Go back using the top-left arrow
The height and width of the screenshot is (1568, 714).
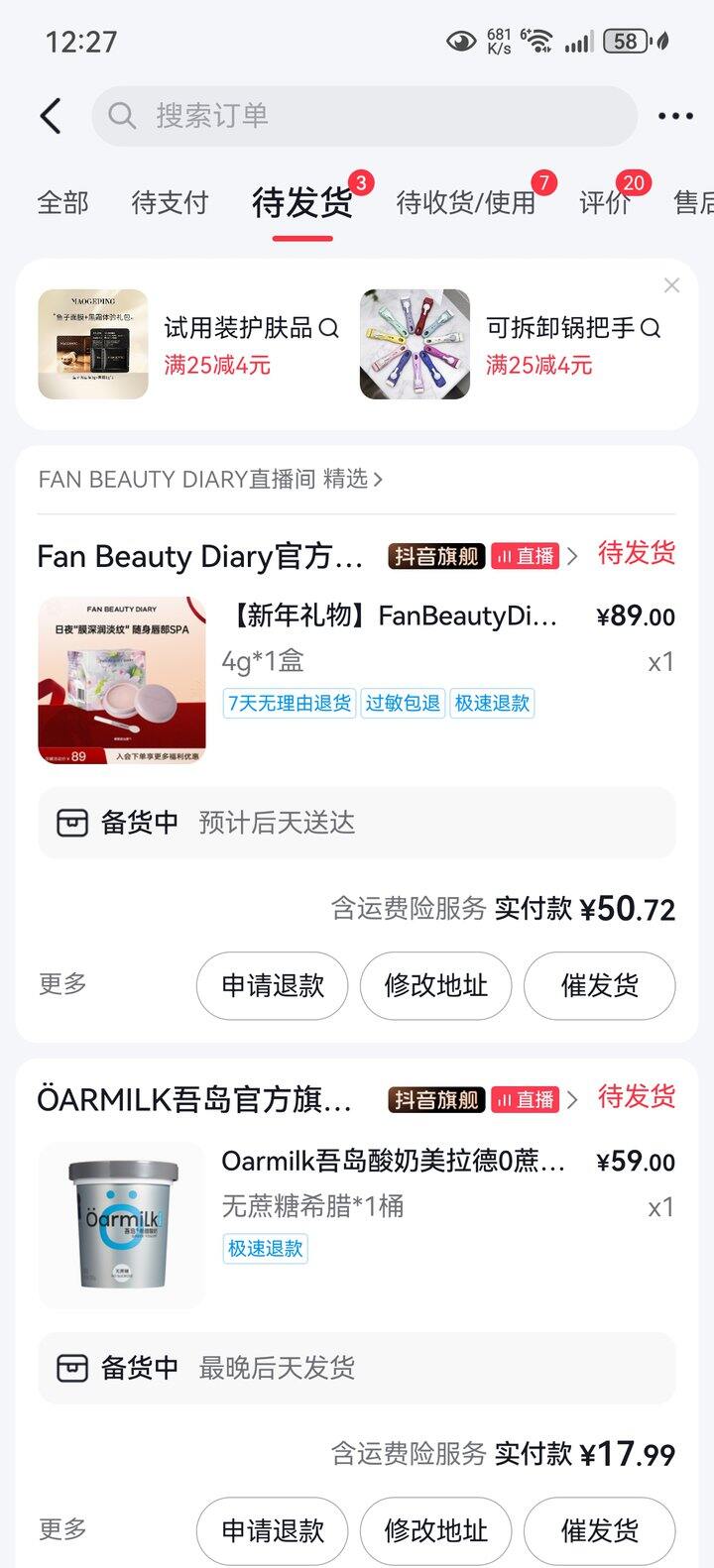pyautogui.click(x=51, y=116)
